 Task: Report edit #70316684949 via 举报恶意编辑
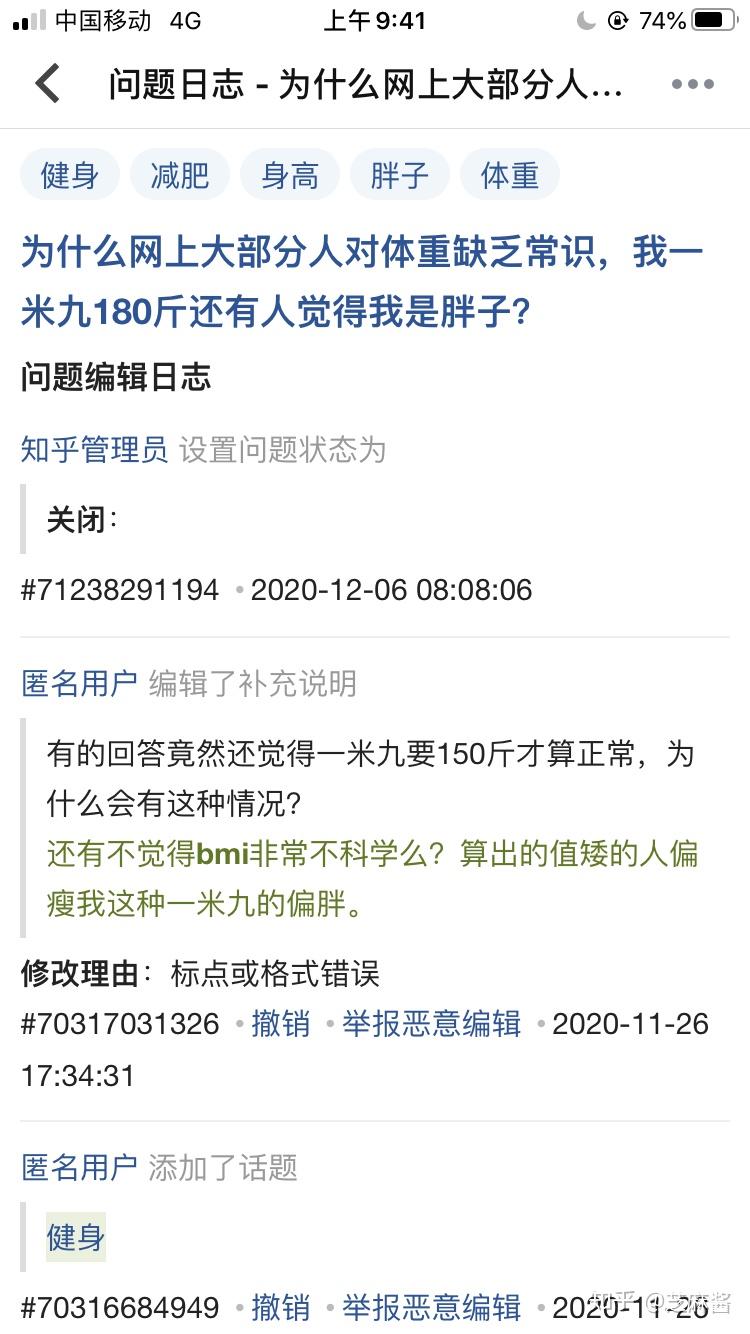(x=431, y=1307)
